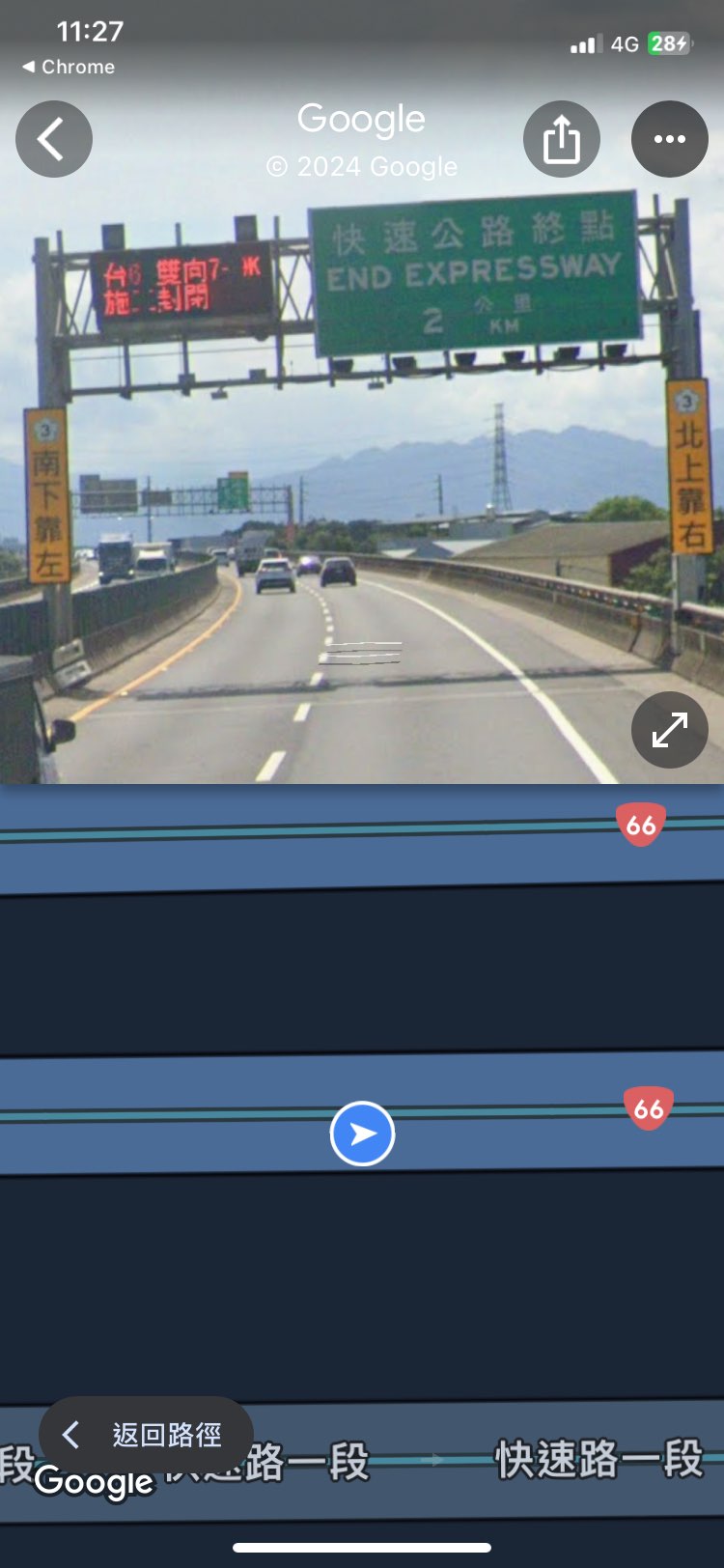The height and width of the screenshot is (1568, 724).
Task: Return to Chrome via status bar link
Action: [68, 67]
